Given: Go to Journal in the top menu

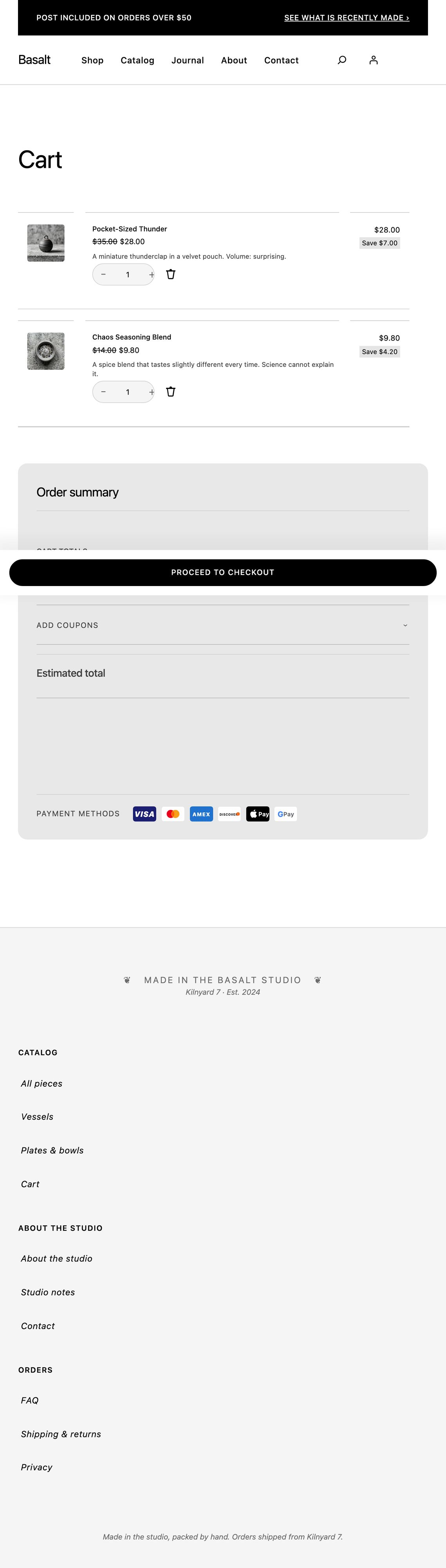Looking at the screenshot, I should 187,60.
